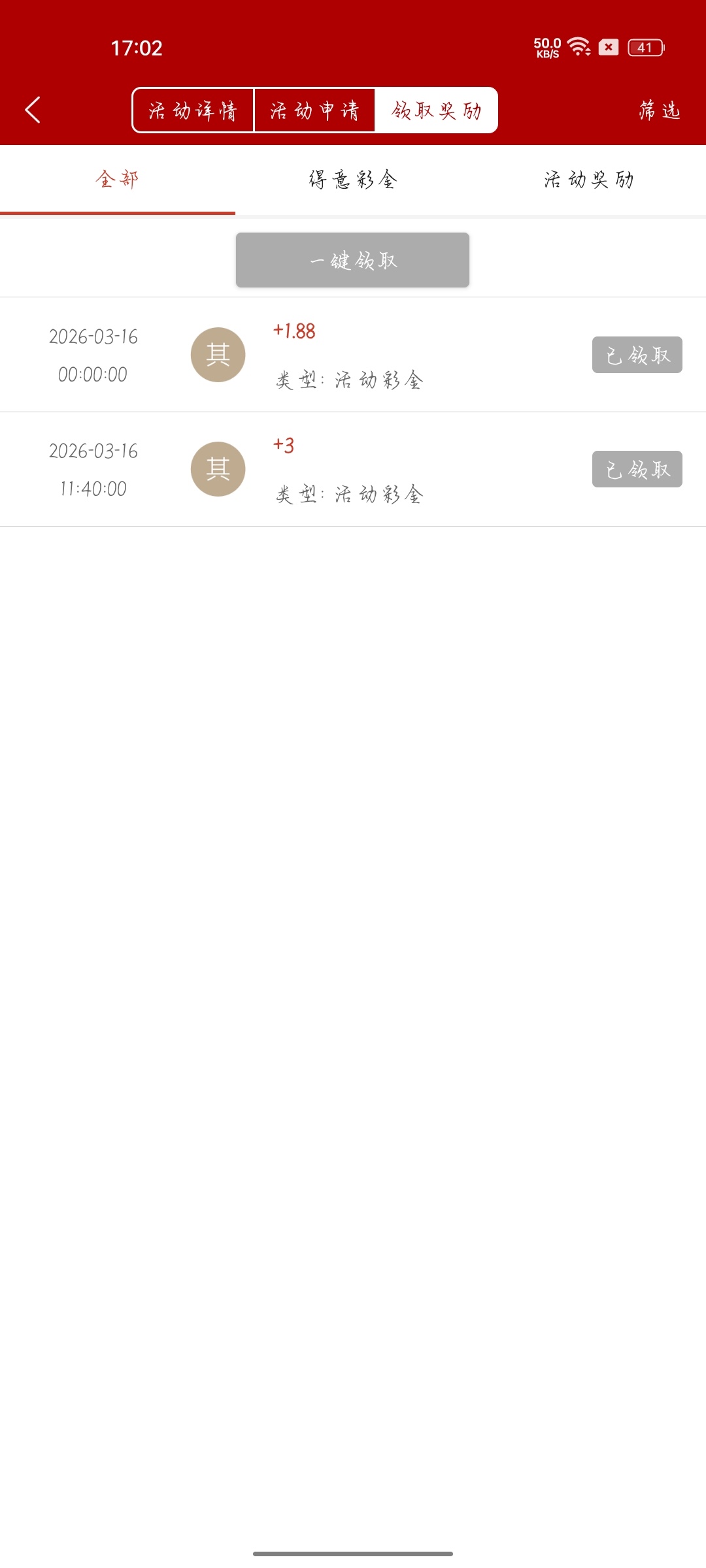This screenshot has height=1568, width=706.
Task: Tap 已领取 on the +3 reward
Action: tap(637, 469)
